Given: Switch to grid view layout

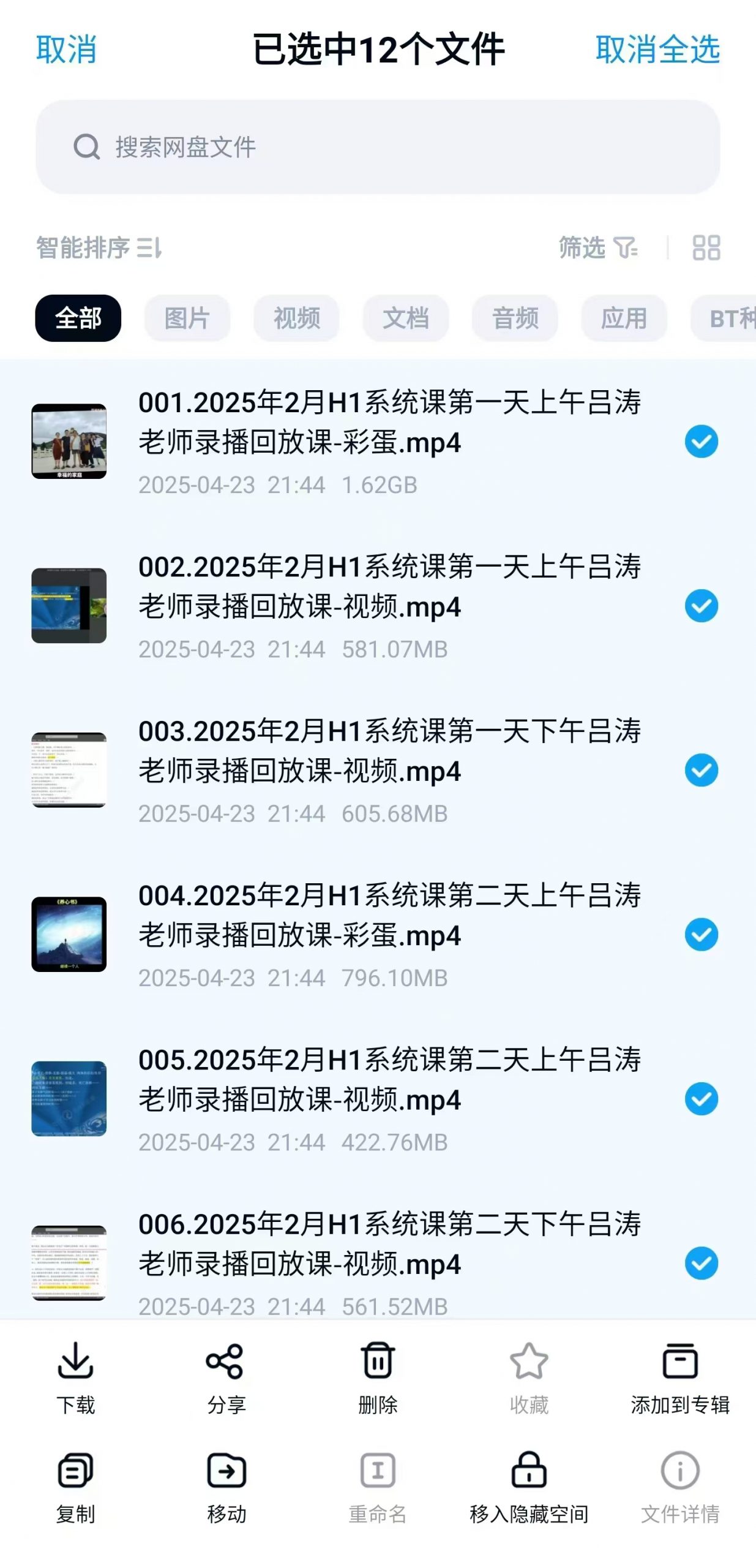Looking at the screenshot, I should (x=706, y=248).
